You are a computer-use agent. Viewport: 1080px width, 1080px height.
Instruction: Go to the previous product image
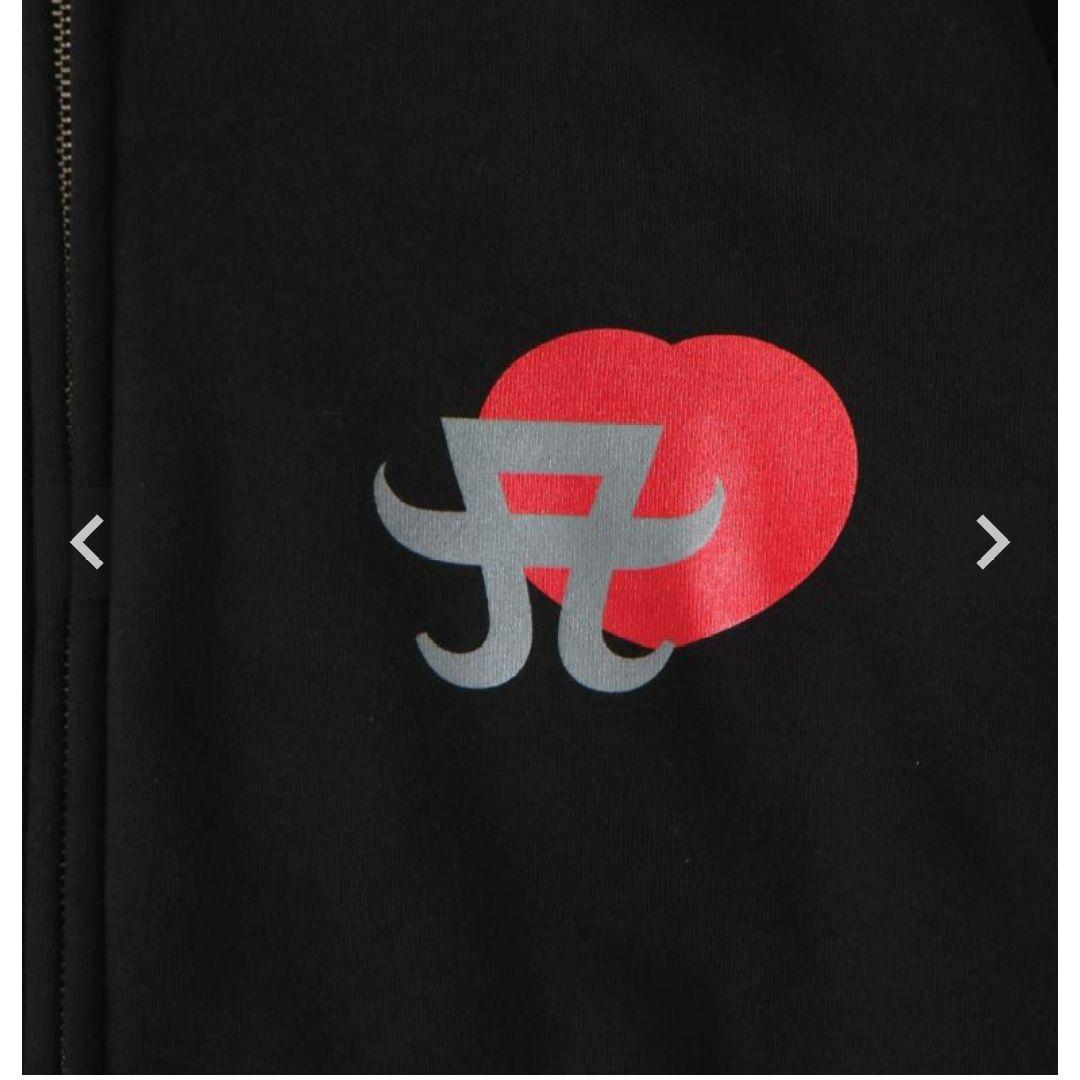(87, 542)
